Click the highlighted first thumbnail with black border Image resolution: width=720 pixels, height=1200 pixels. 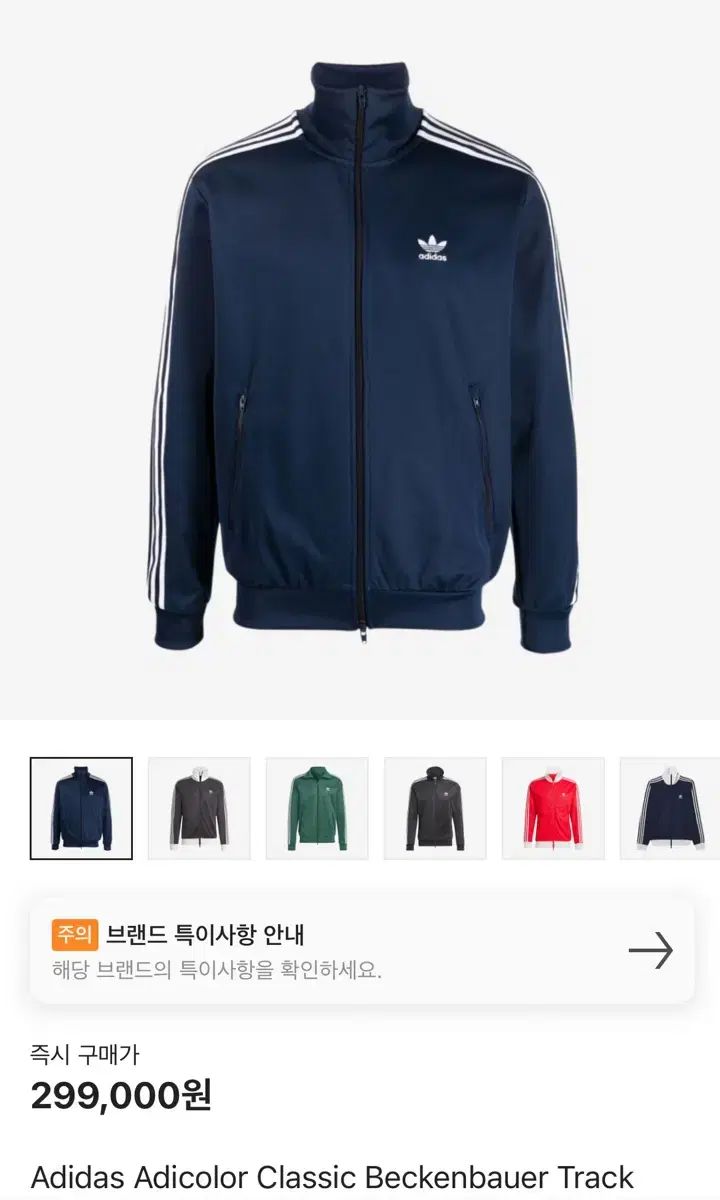[x=84, y=808]
